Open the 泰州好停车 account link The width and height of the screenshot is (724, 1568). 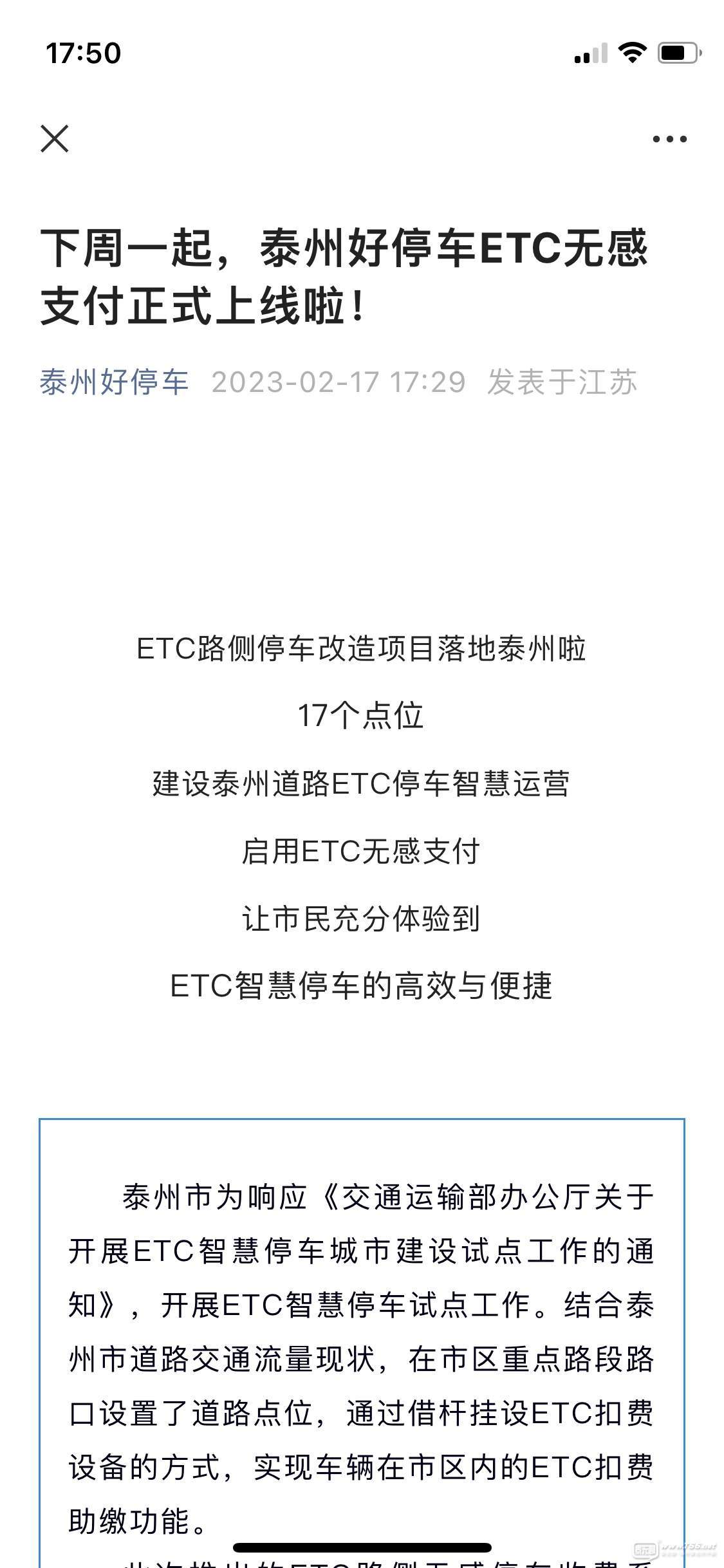pos(114,382)
